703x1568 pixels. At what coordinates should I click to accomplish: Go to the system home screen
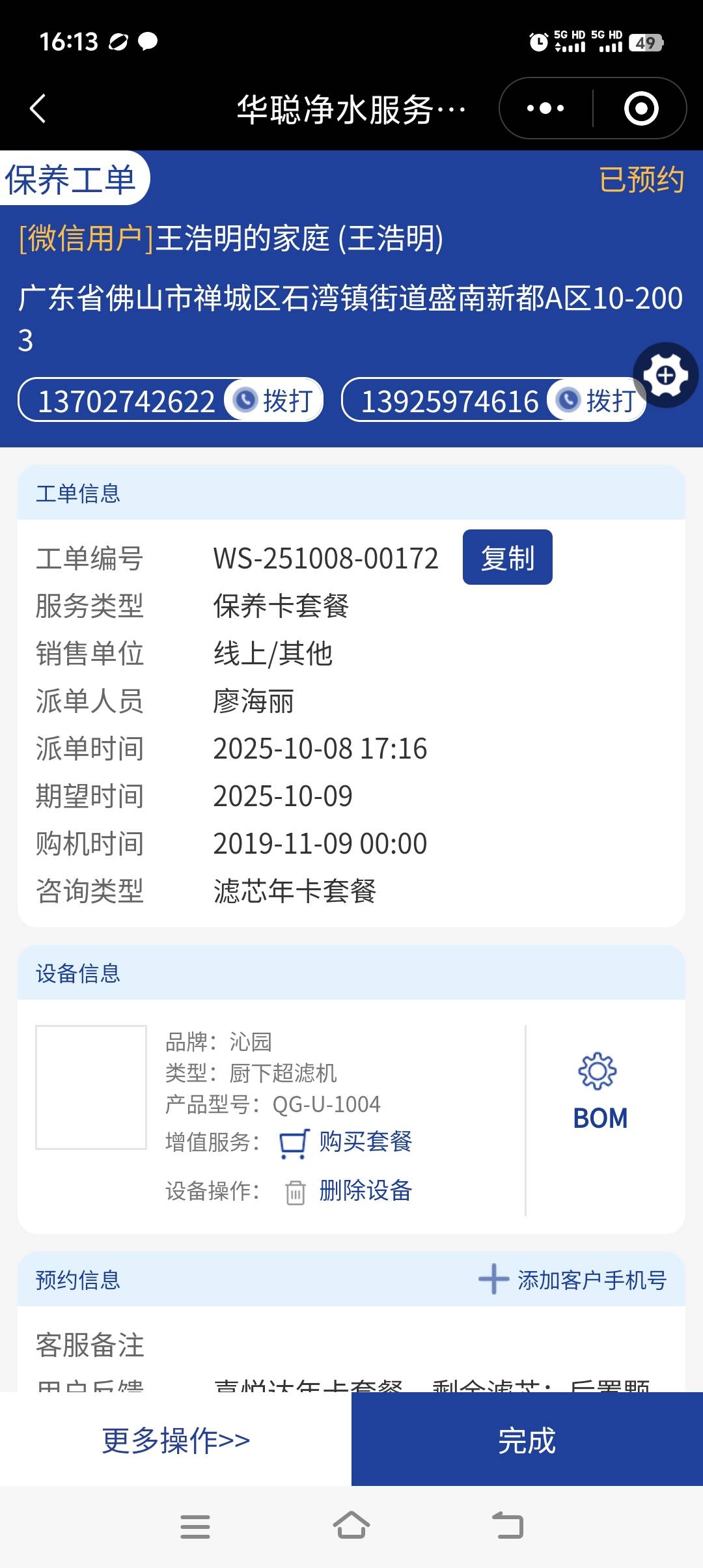351,1526
